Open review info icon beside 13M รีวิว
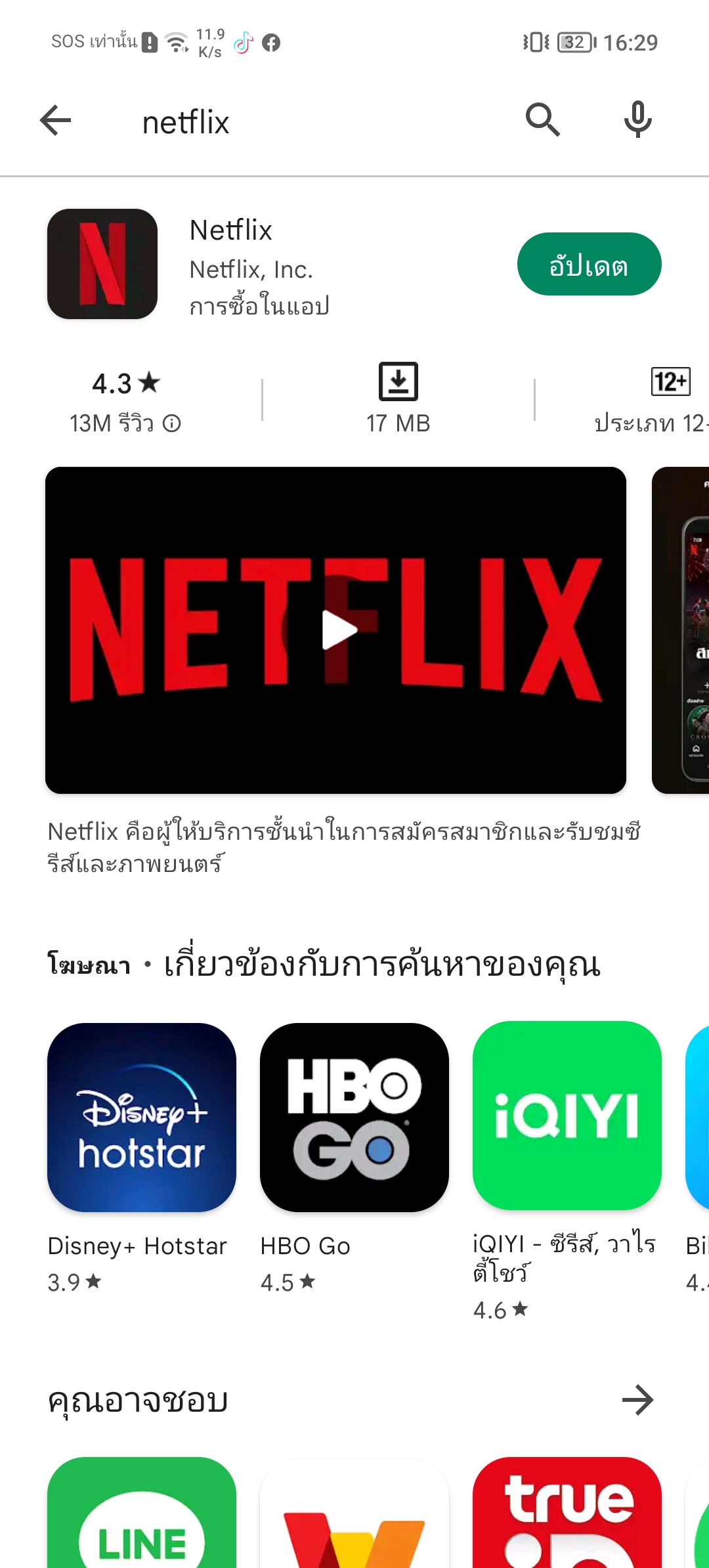 click(x=172, y=424)
